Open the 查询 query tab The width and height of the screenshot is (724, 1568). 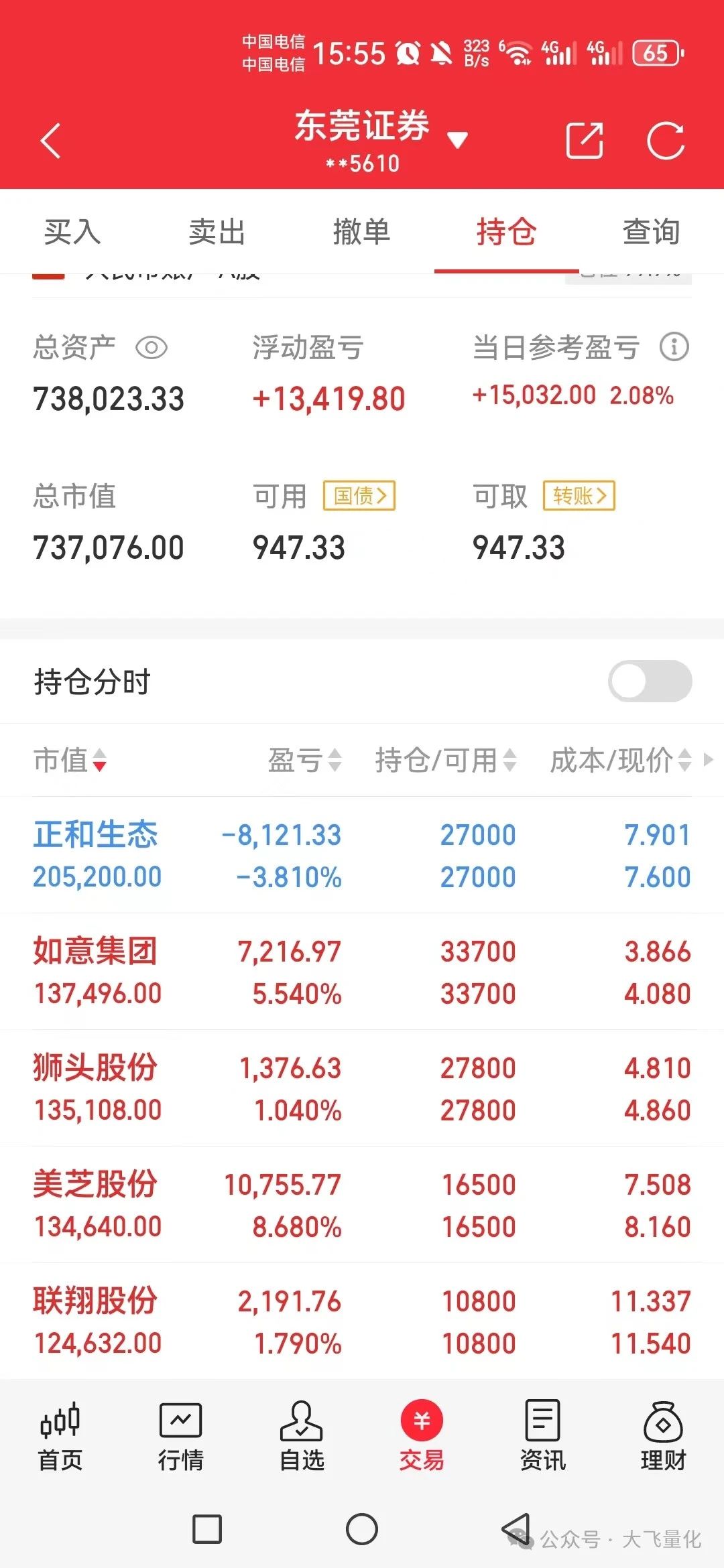click(x=652, y=233)
